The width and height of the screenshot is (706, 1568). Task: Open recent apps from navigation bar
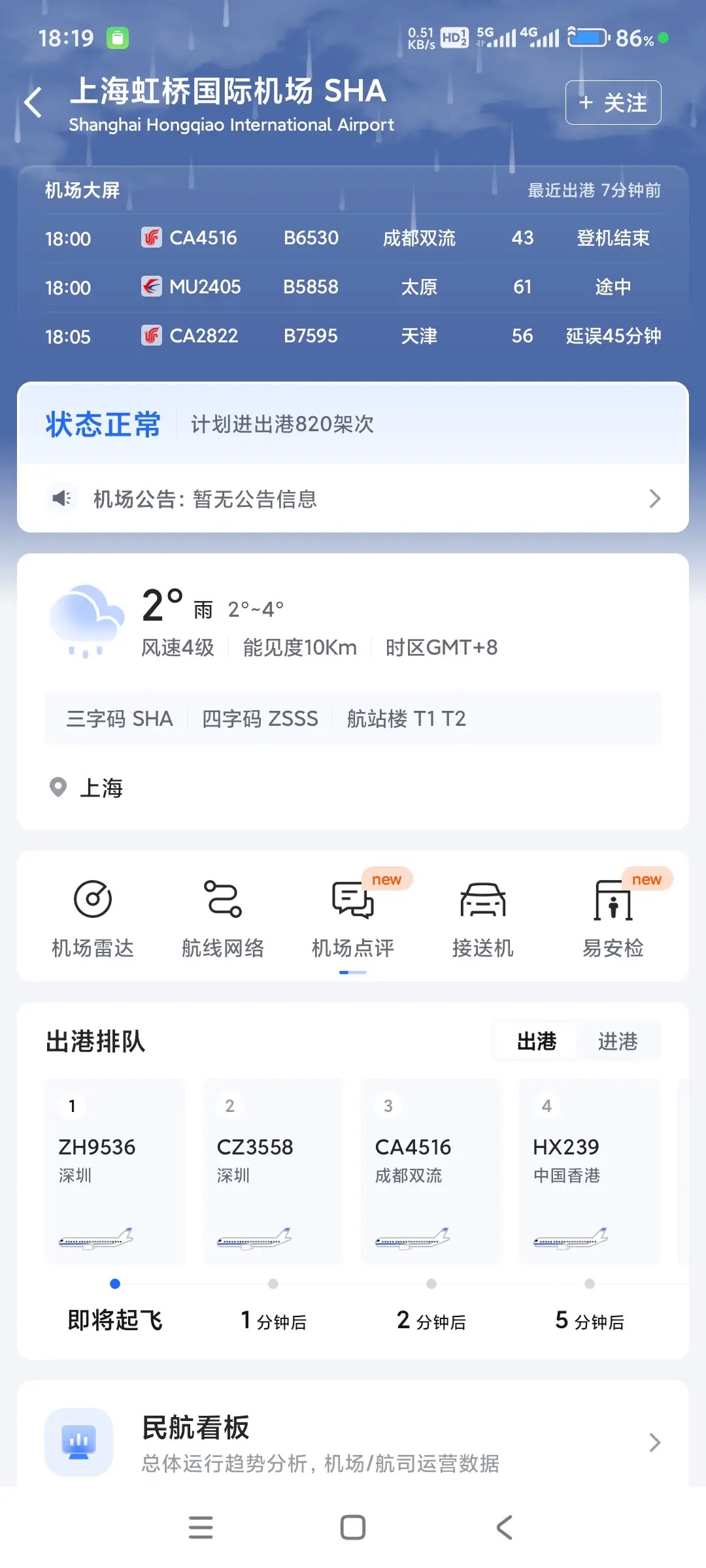(201, 1527)
